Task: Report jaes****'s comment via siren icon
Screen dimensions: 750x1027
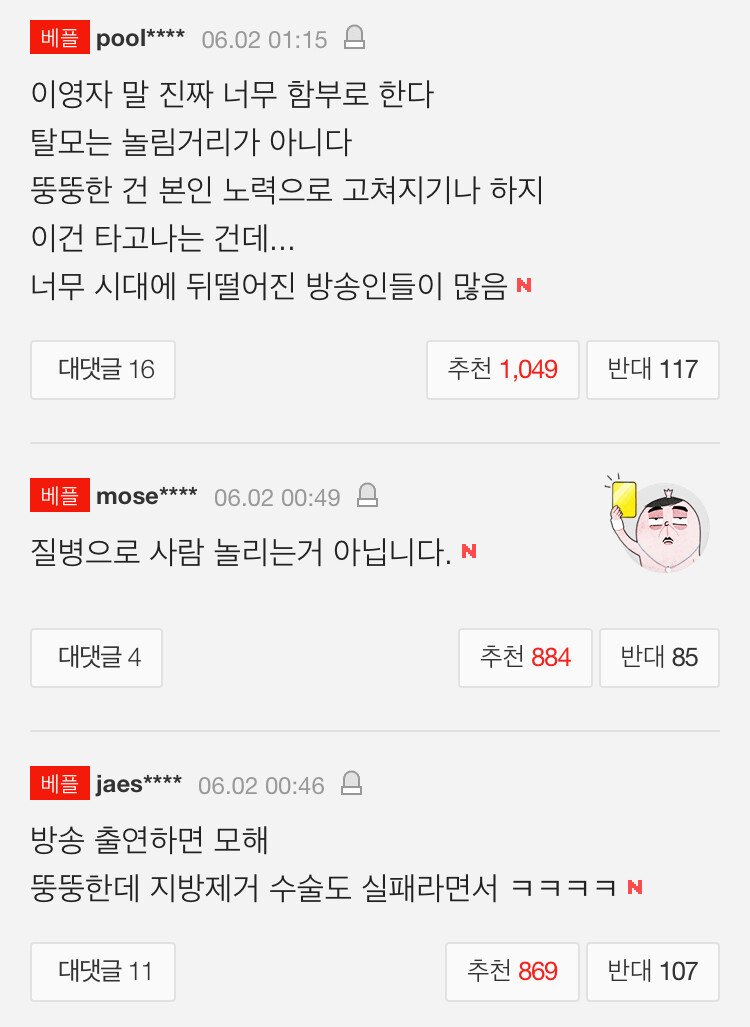Action: tap(351, 783)
